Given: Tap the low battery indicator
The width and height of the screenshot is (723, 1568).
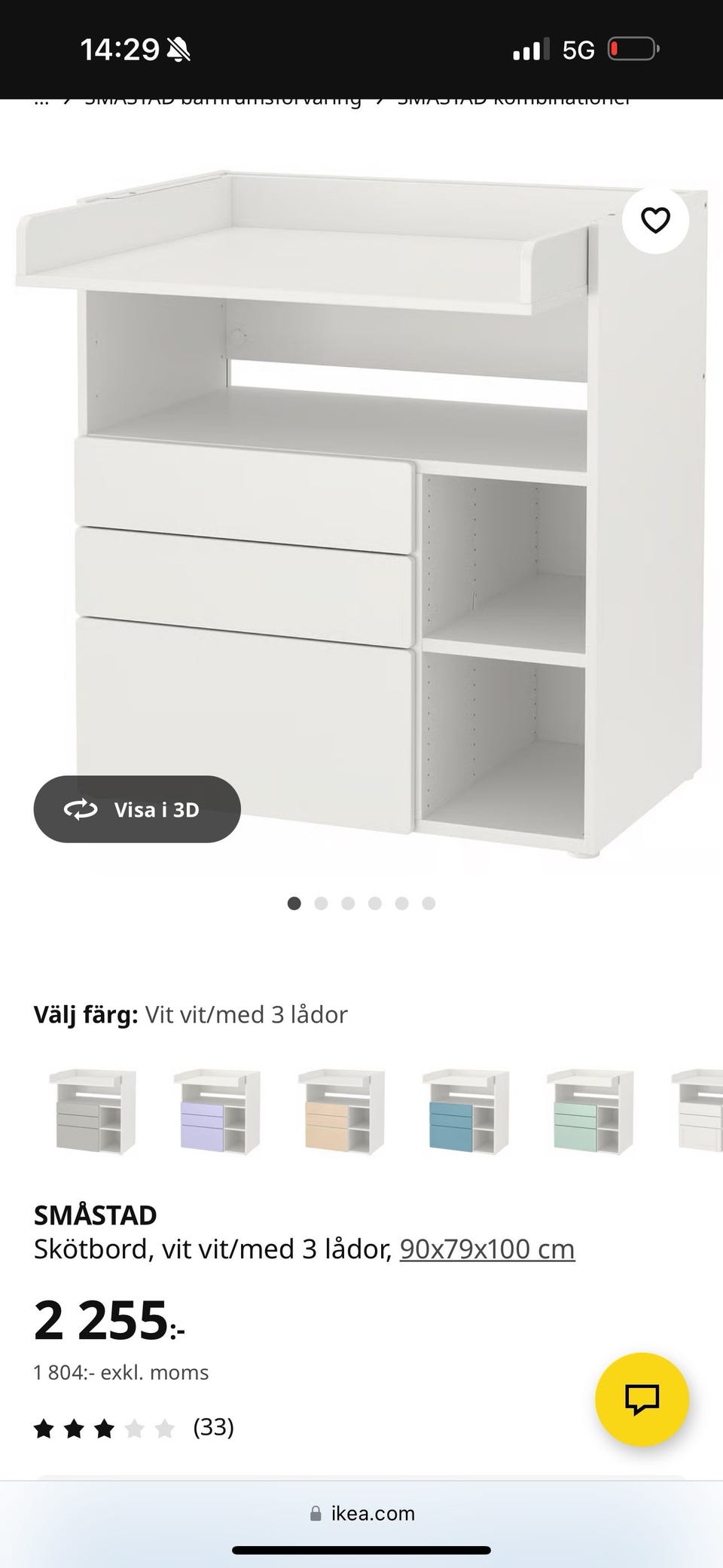Looking at the screenshot, I should [635, 47].
